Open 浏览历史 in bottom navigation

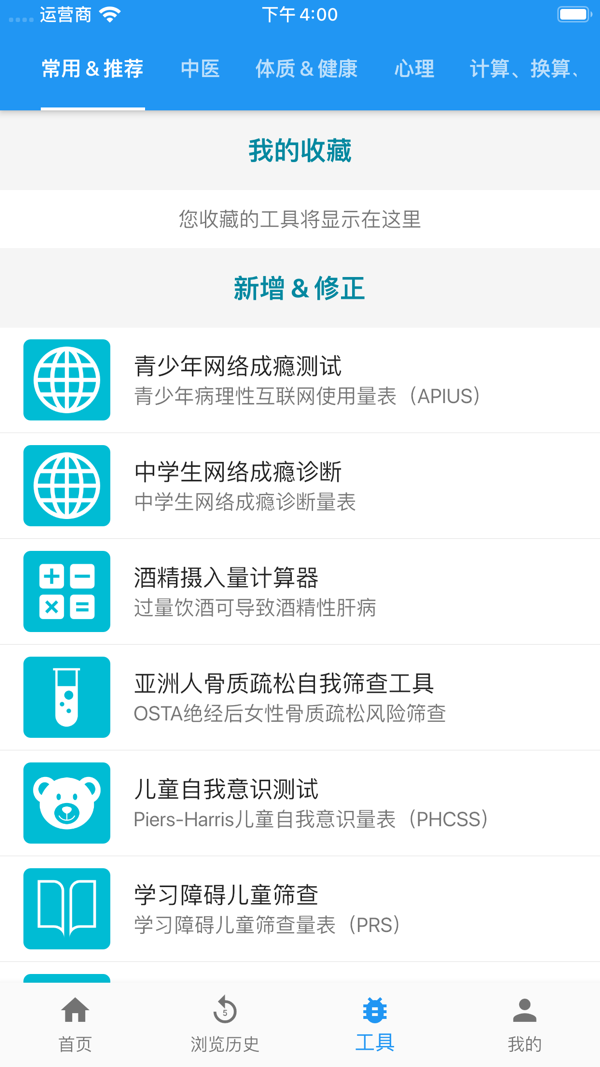224,1024
